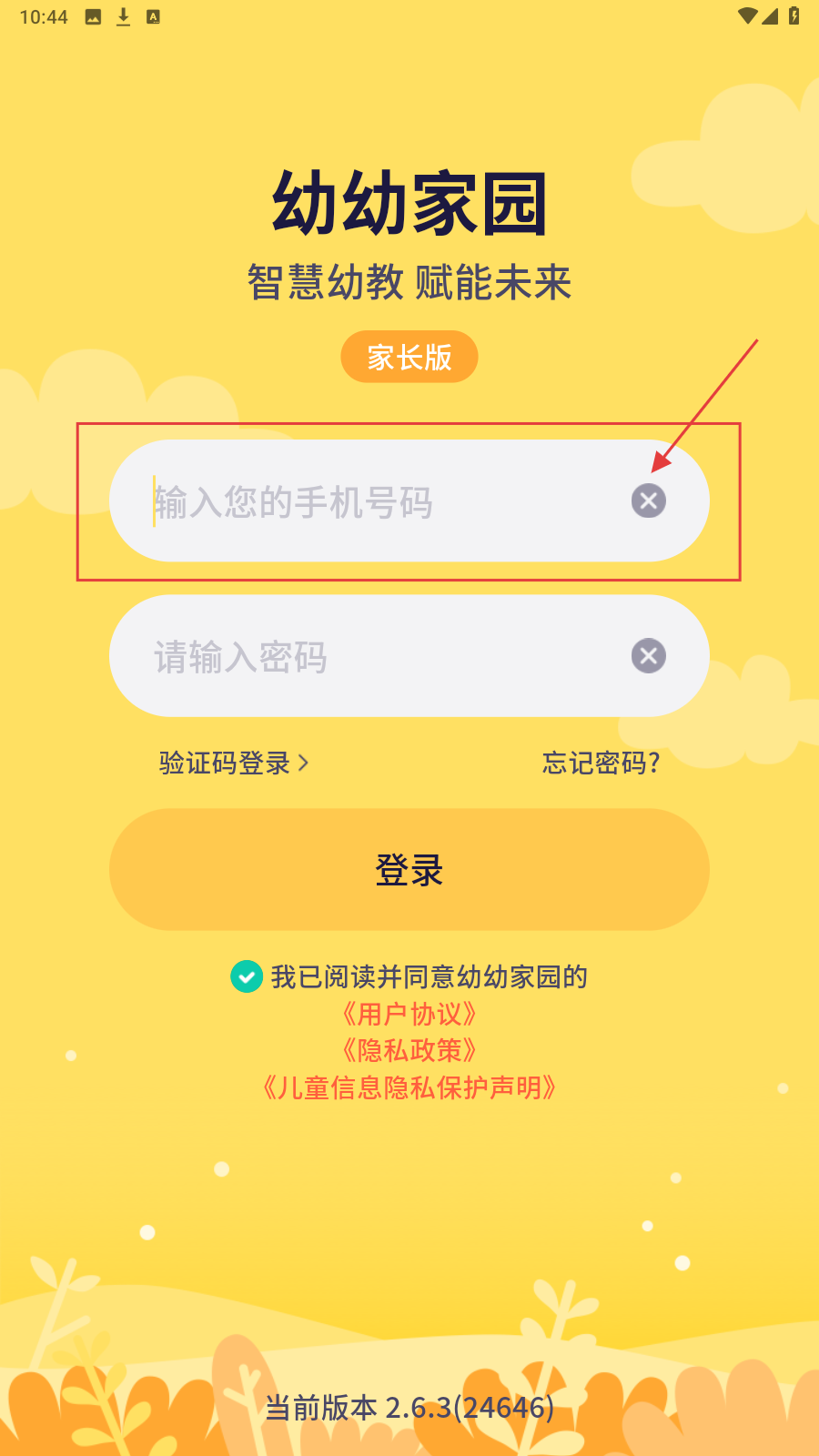
Task: Tap the 登录 login button
Action: click(409, 870)
